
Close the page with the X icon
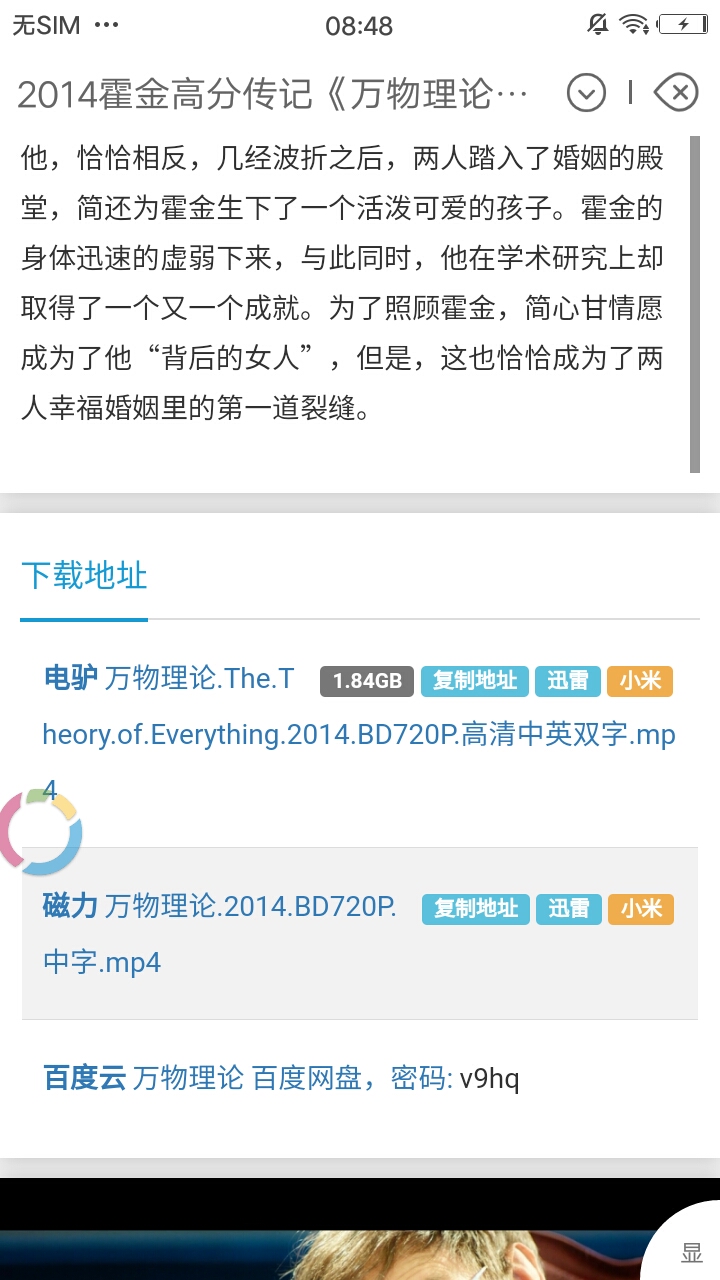(x=677, y=93)
